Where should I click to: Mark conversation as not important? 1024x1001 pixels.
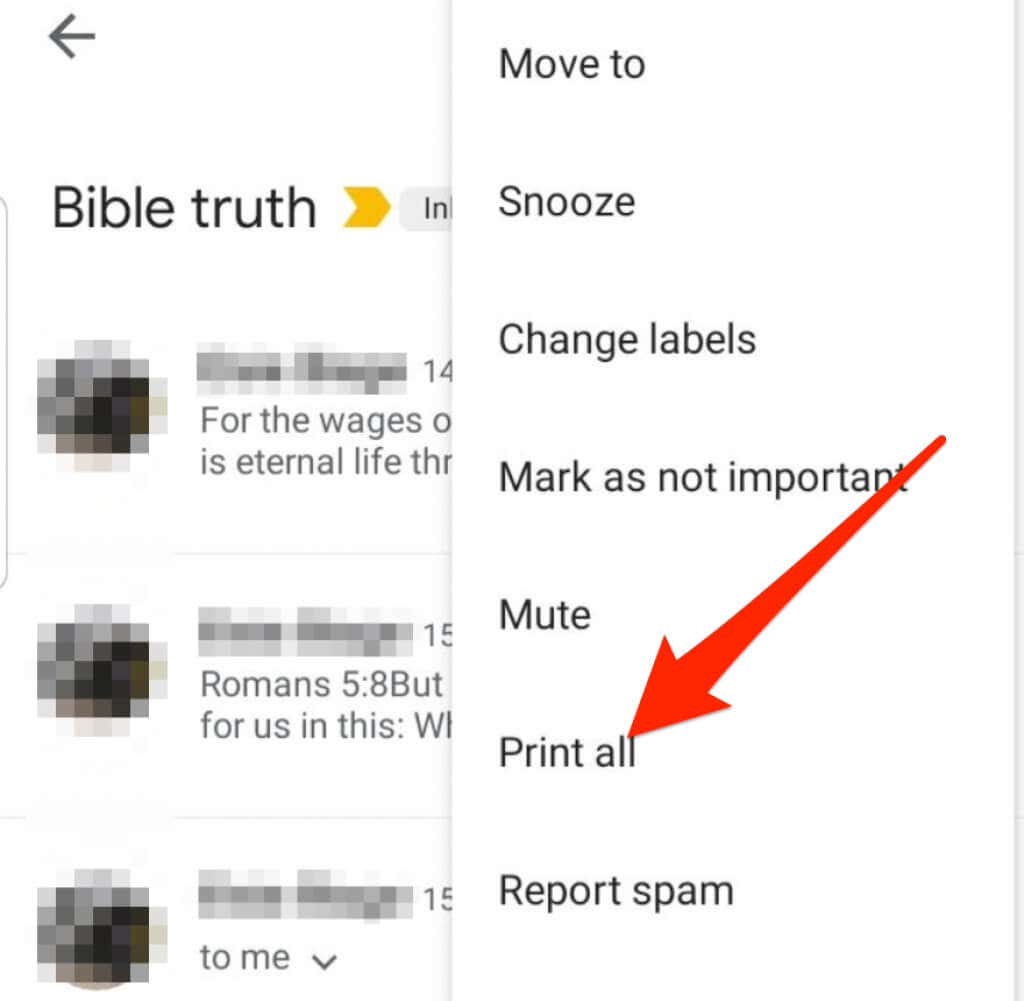[702, 477]
